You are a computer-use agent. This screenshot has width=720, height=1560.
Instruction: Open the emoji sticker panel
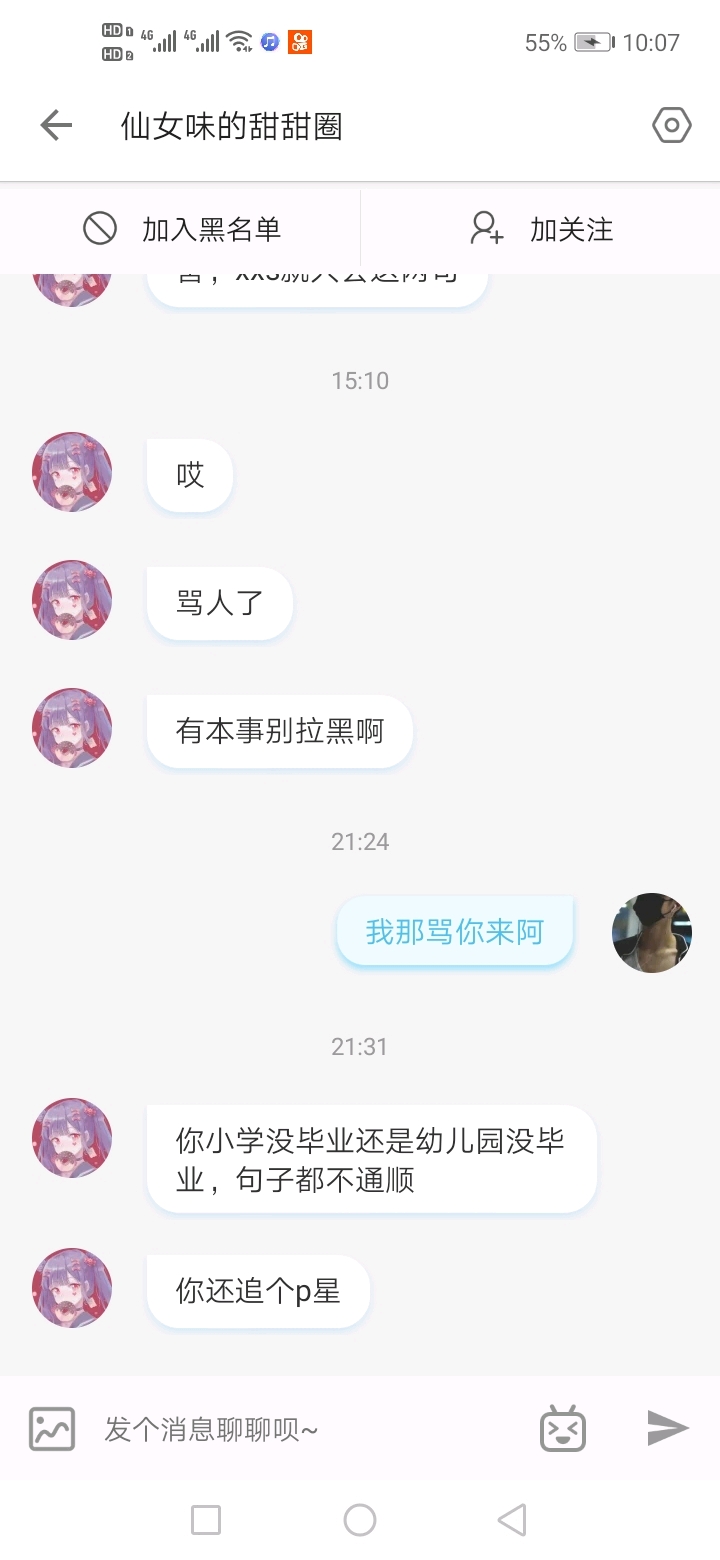(x=563, y=1429)
